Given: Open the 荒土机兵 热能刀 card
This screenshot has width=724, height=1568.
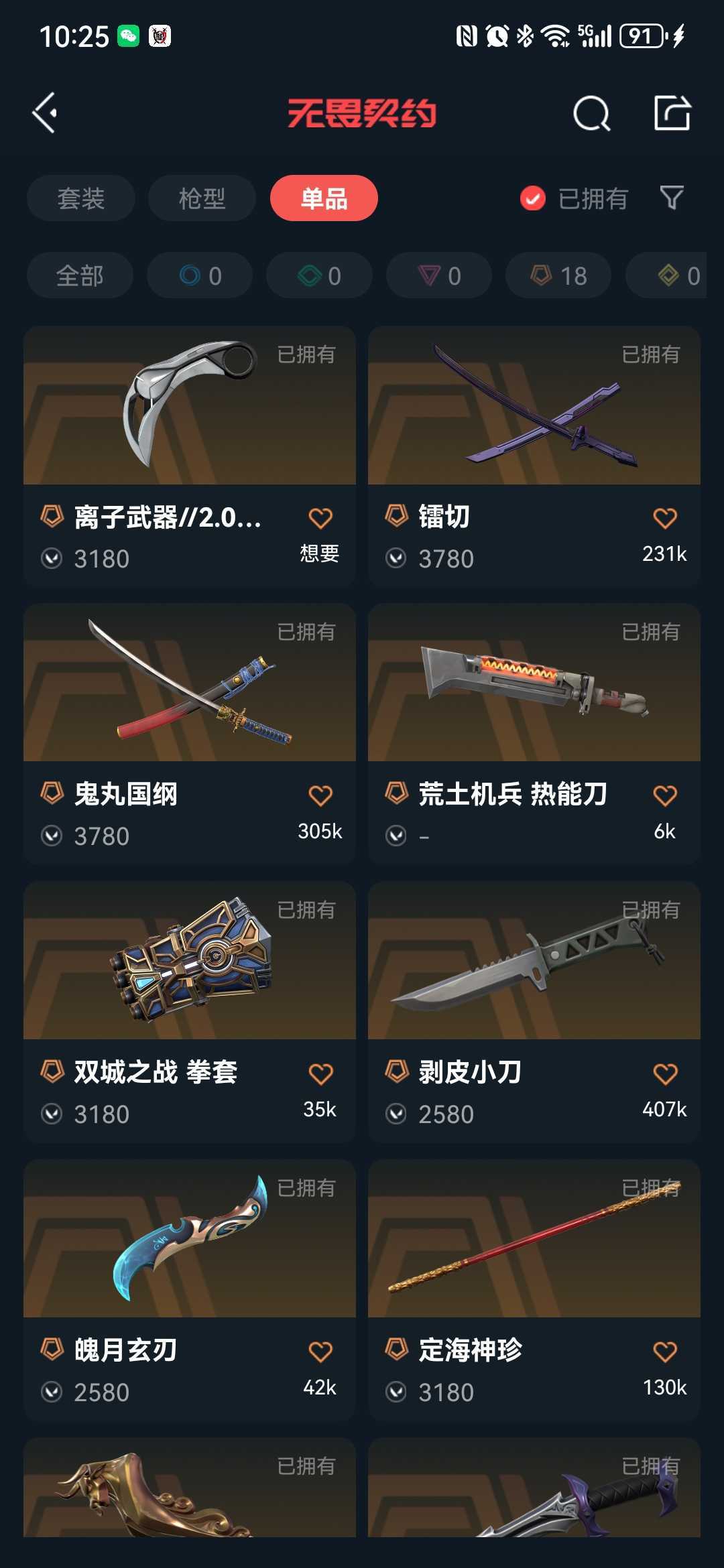Looking at the screenshot, I should tap(534, 734).
